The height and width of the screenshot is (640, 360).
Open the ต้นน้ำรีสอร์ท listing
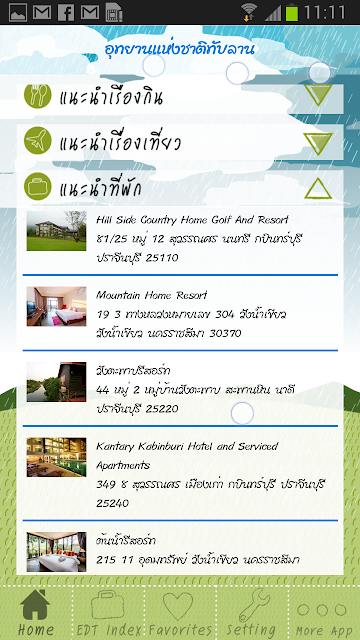180,549
